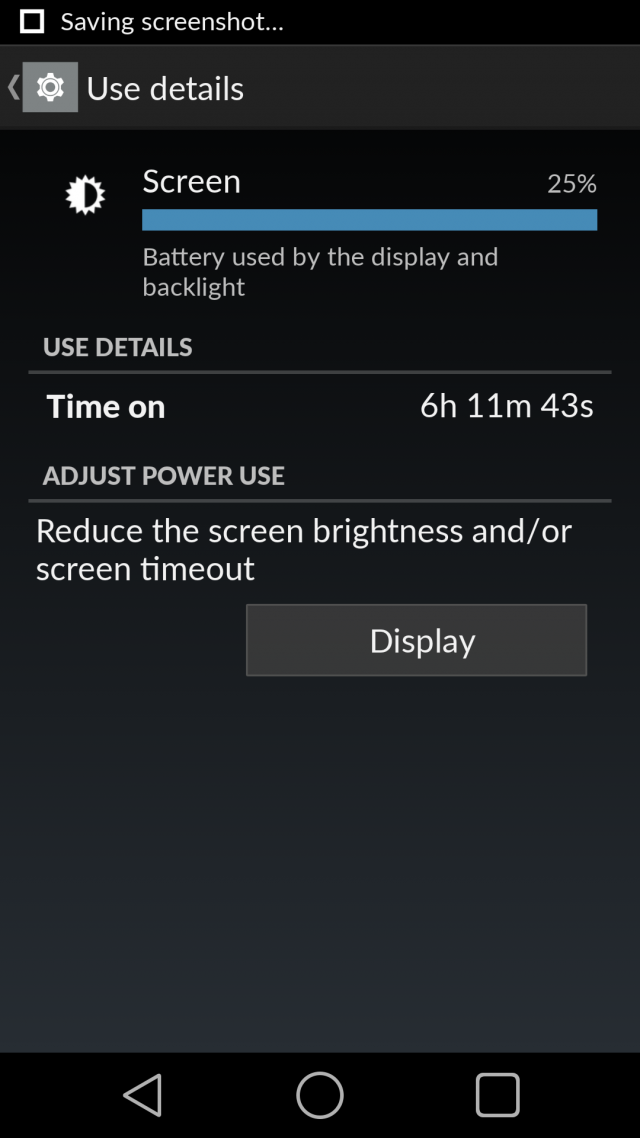
Task: Open the Display settings button
Action: (416, 640)
